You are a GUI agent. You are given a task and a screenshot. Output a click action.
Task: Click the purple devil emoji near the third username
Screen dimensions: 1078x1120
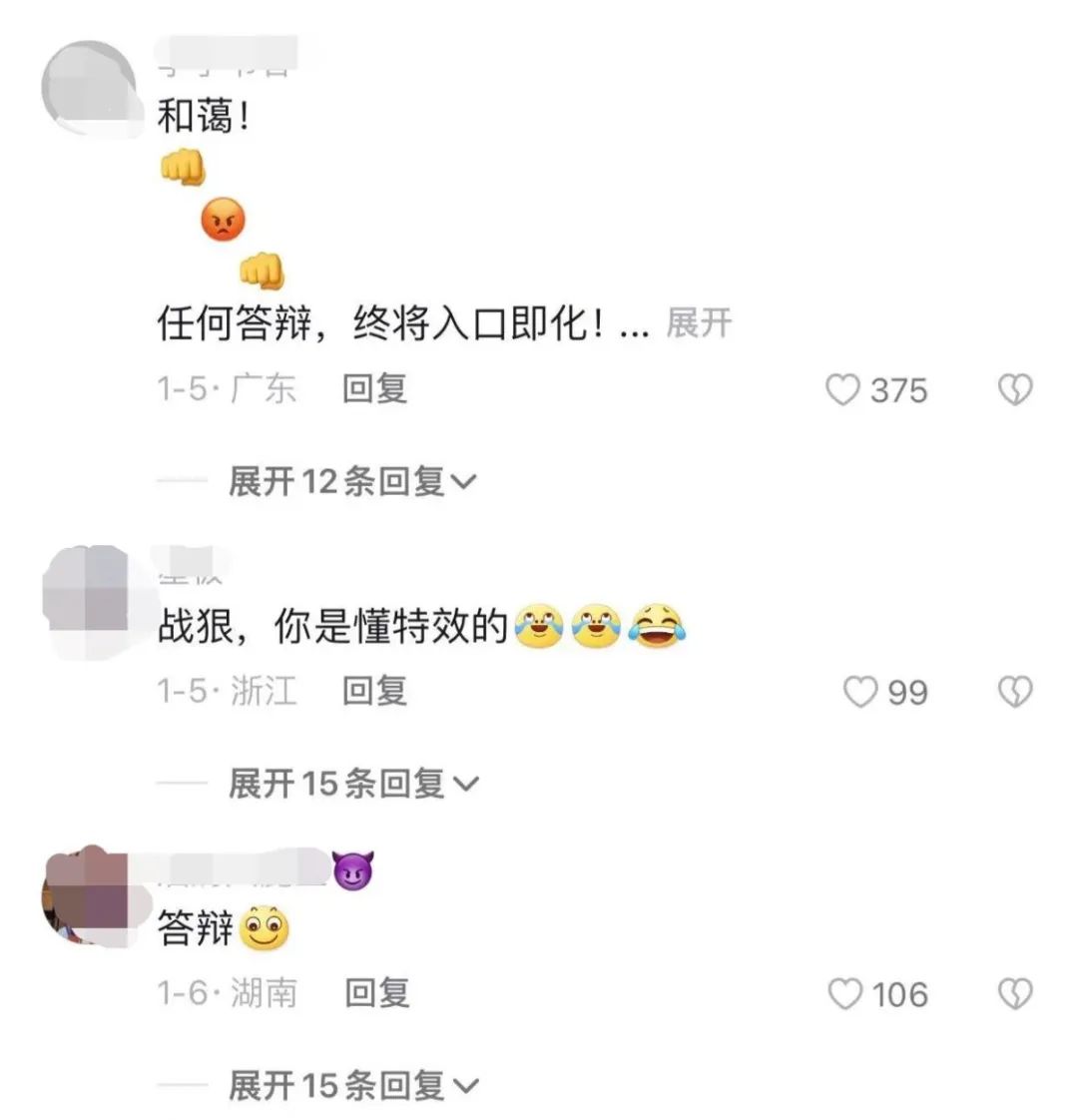click(x=351, y=871)
